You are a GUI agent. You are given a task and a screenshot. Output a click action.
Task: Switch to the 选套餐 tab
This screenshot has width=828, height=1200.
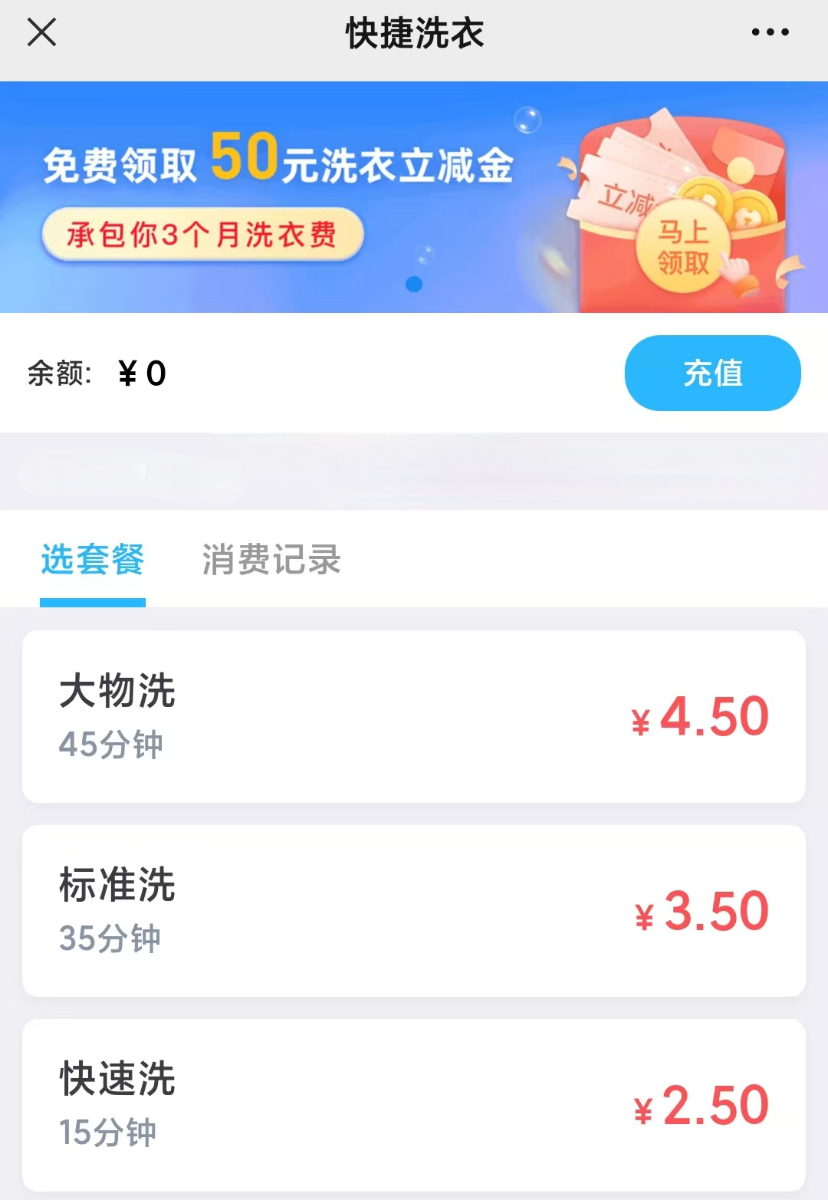click(x=93, y=560)
